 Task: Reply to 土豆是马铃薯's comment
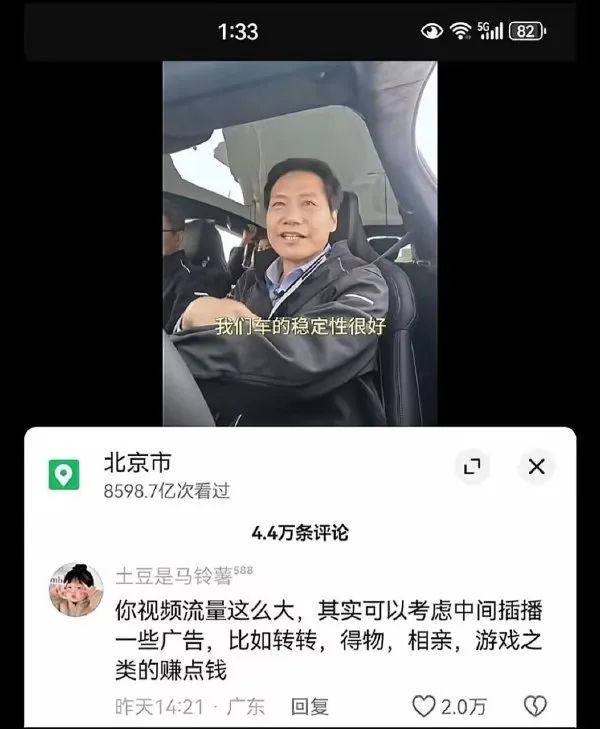[310, 707]
